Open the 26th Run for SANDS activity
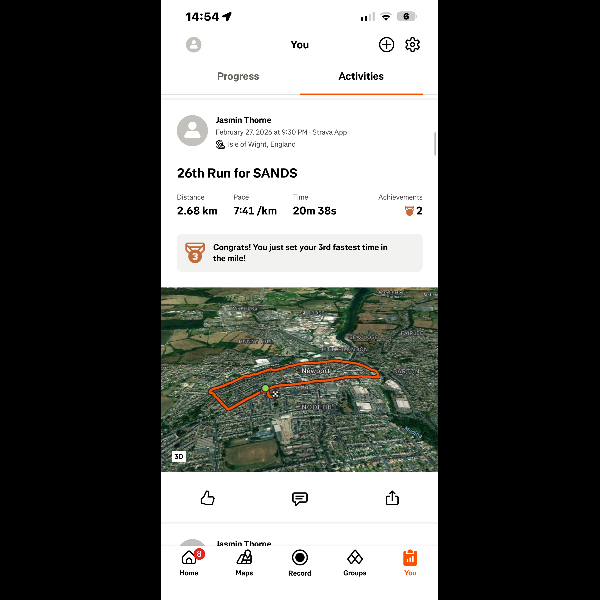Viewport: 600px width, 600px height. point(237,173)
